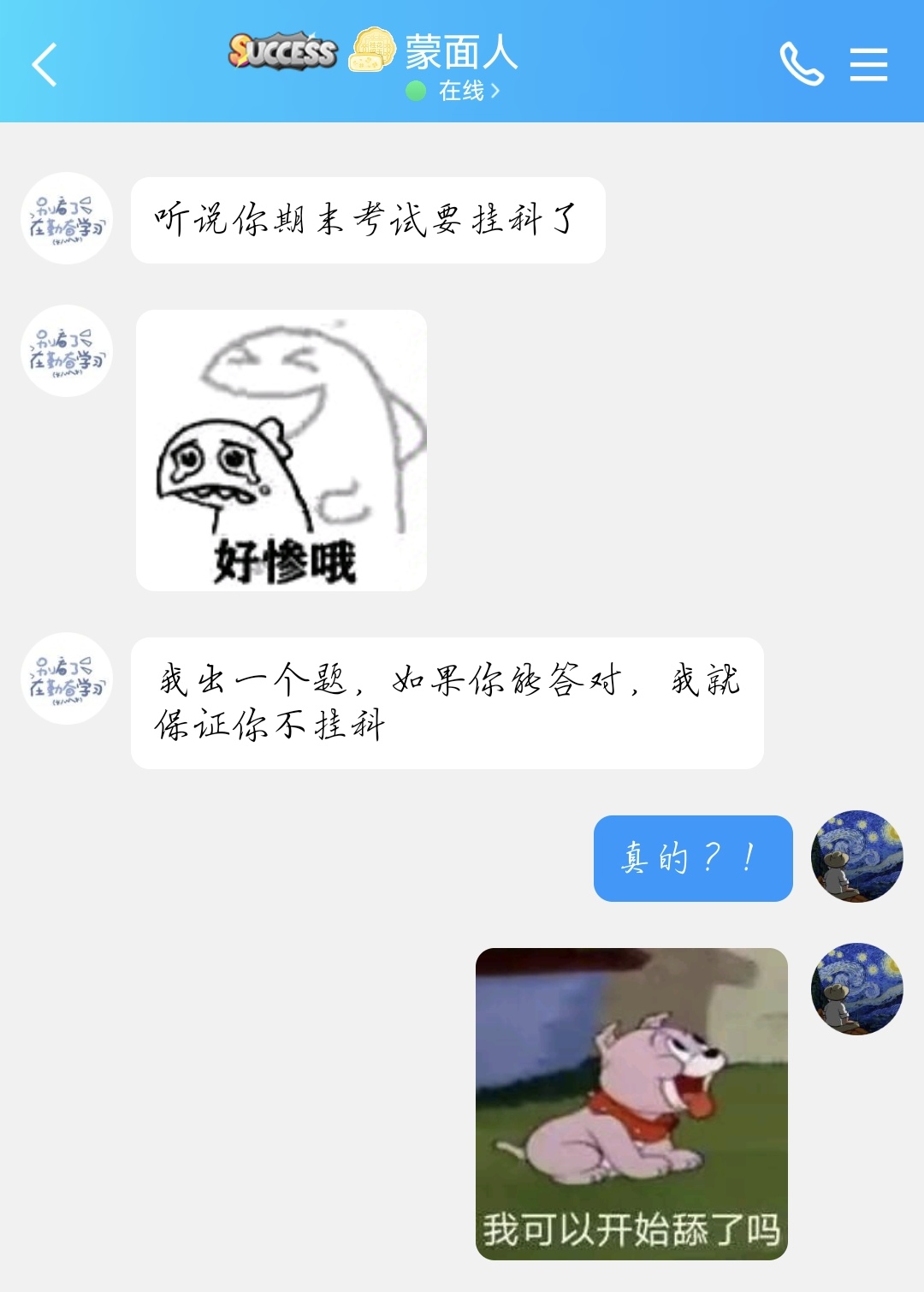
Task: Go back from the chat
Action: [44, 65]
